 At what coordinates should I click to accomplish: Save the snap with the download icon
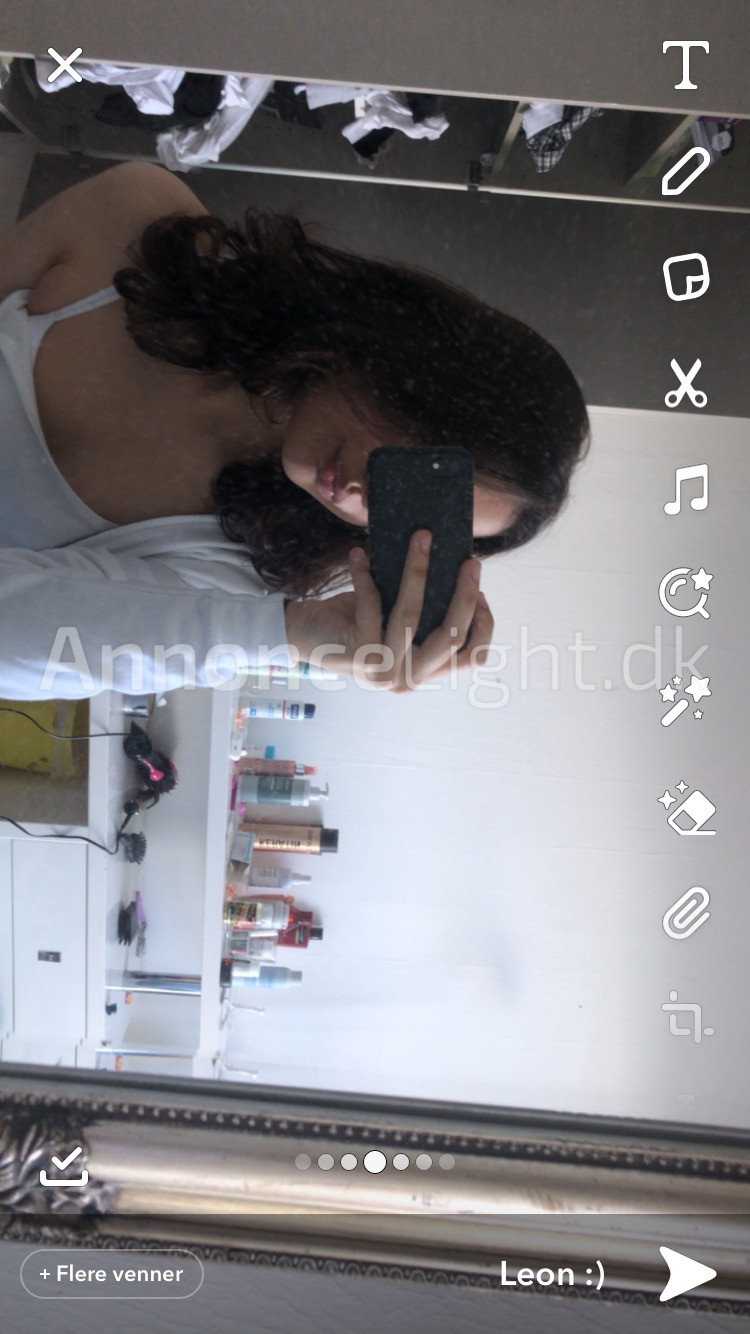pos(64,1166)
